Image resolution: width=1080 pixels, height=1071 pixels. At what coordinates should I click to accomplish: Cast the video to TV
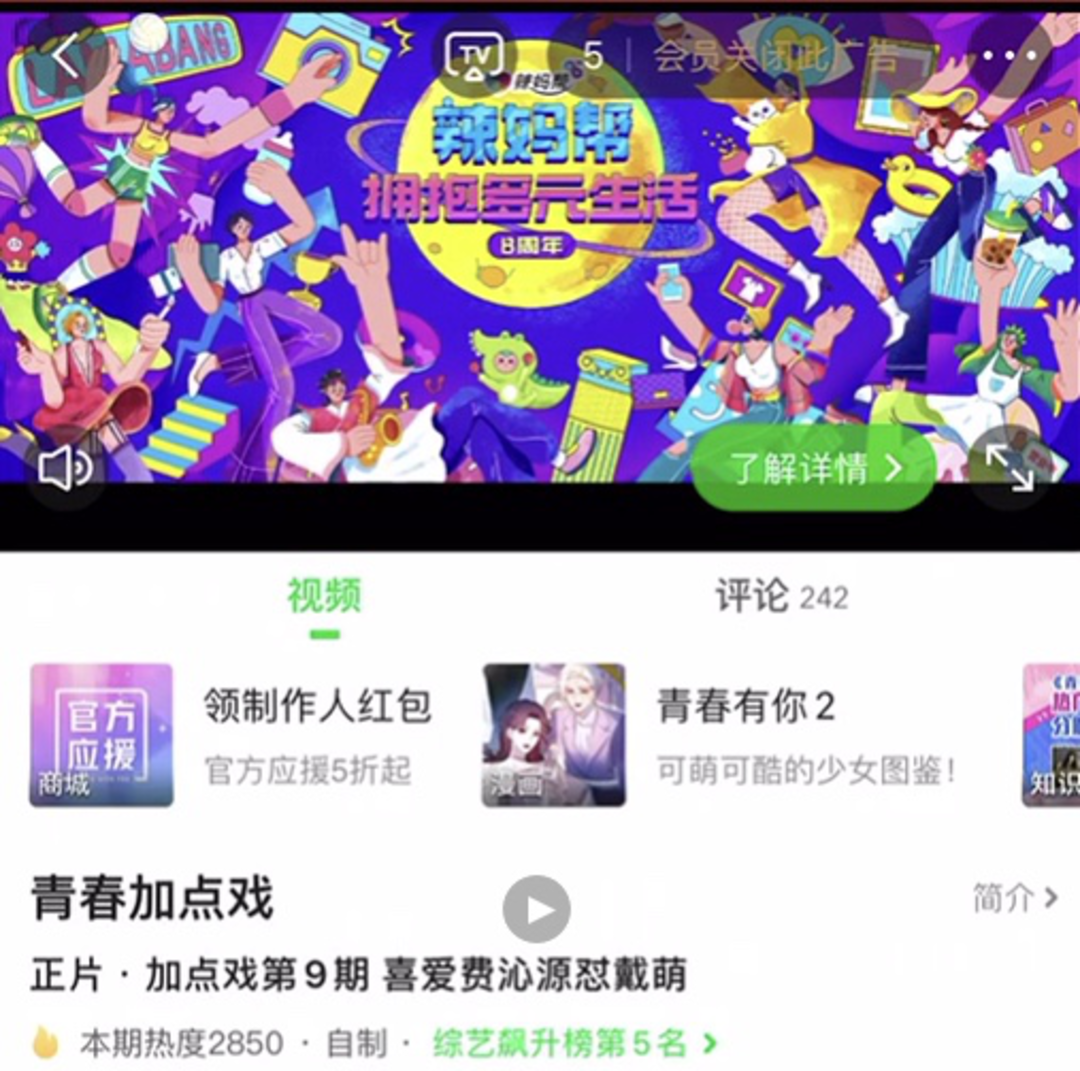474,58
